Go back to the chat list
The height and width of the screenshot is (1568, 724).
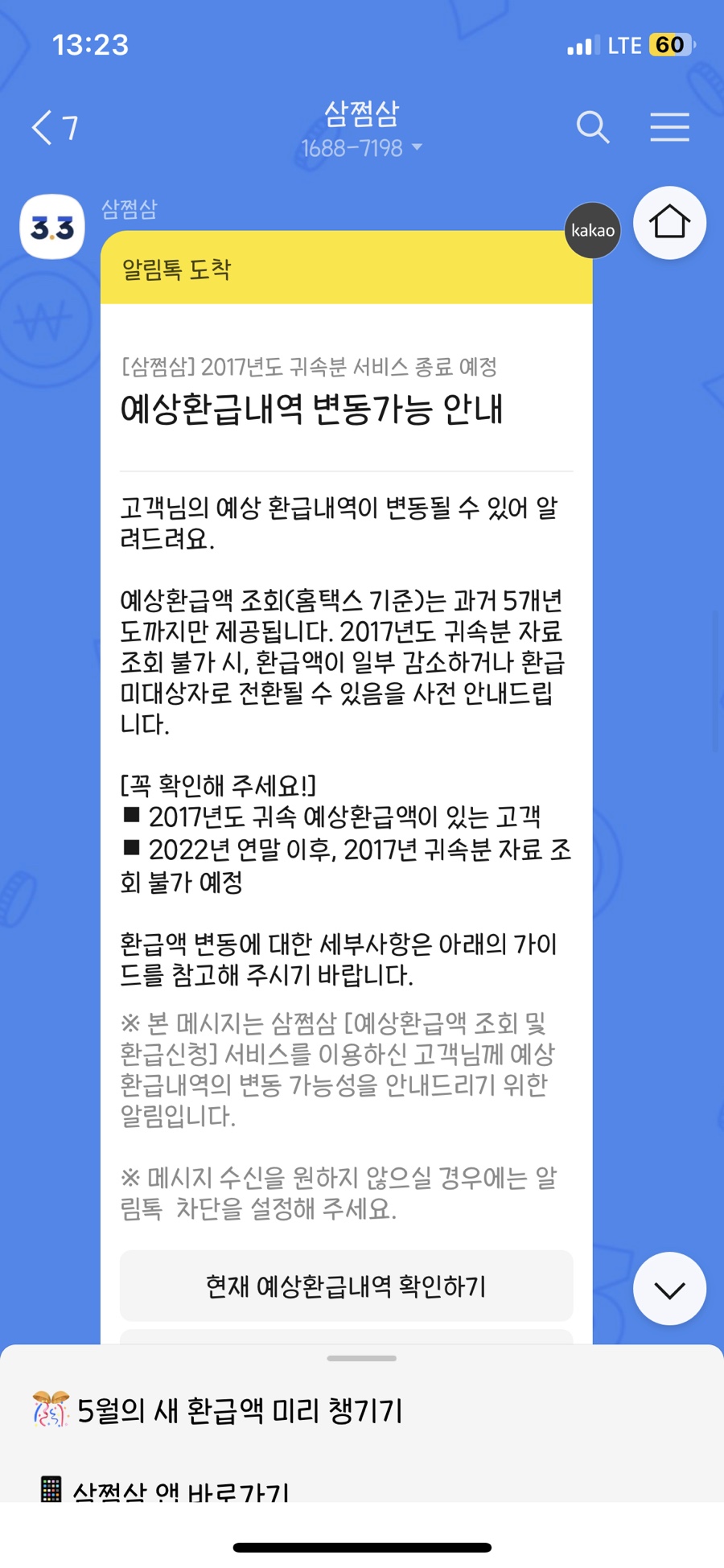pyautogui.click(x=54, y=128)
